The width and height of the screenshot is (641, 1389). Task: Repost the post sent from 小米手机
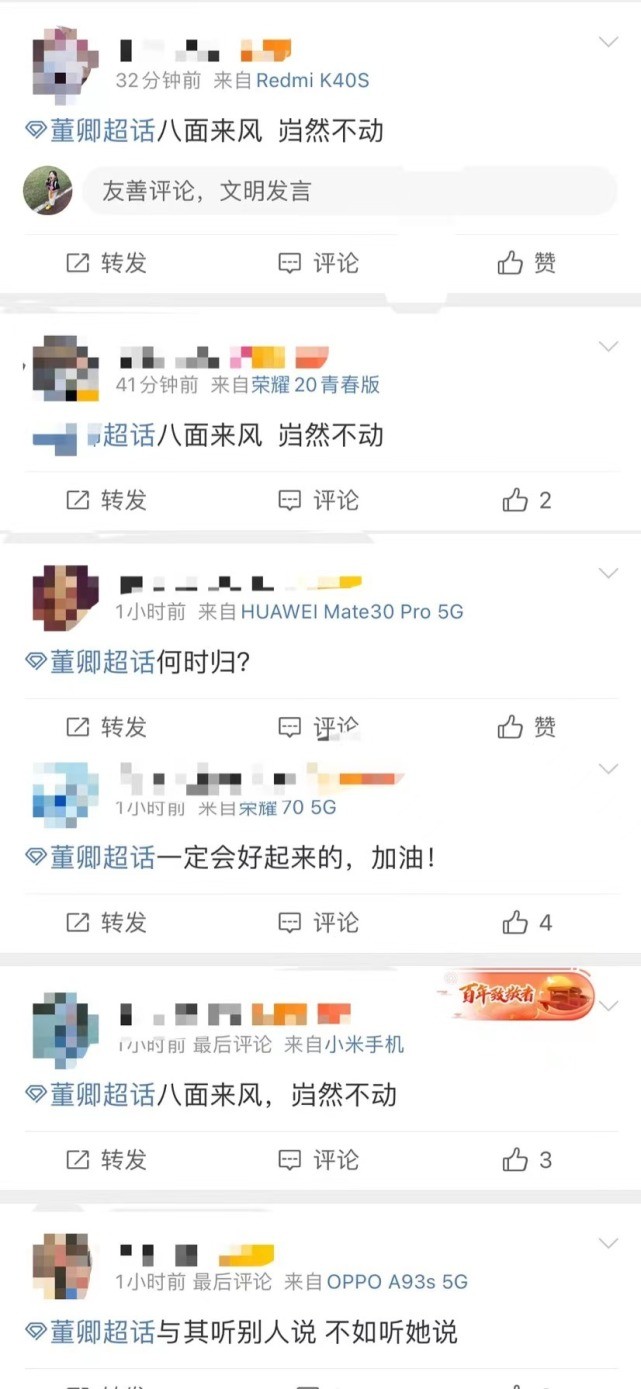pos(106,1160)
